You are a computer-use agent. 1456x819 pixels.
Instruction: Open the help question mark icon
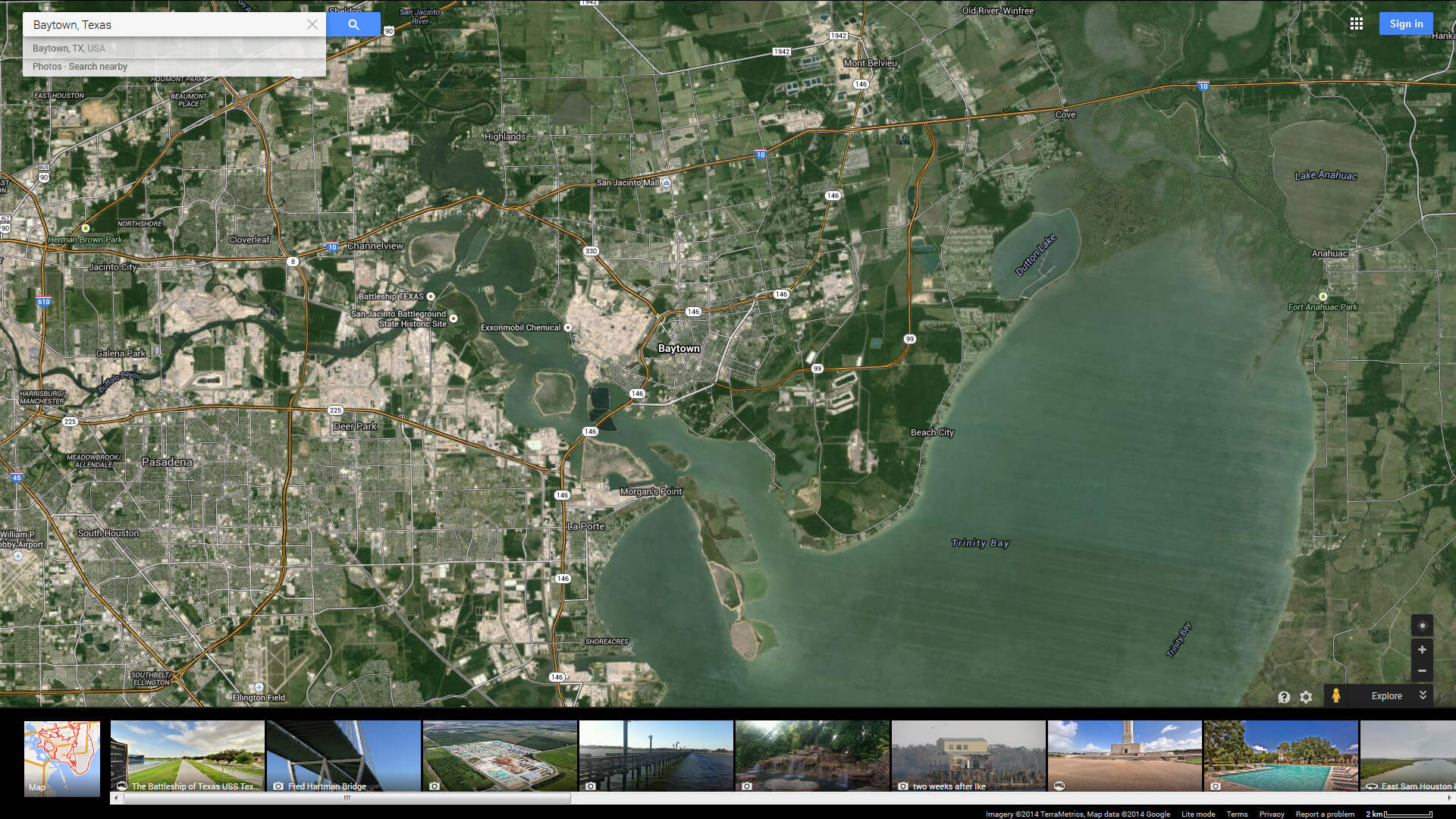(x=1283, y=697)
